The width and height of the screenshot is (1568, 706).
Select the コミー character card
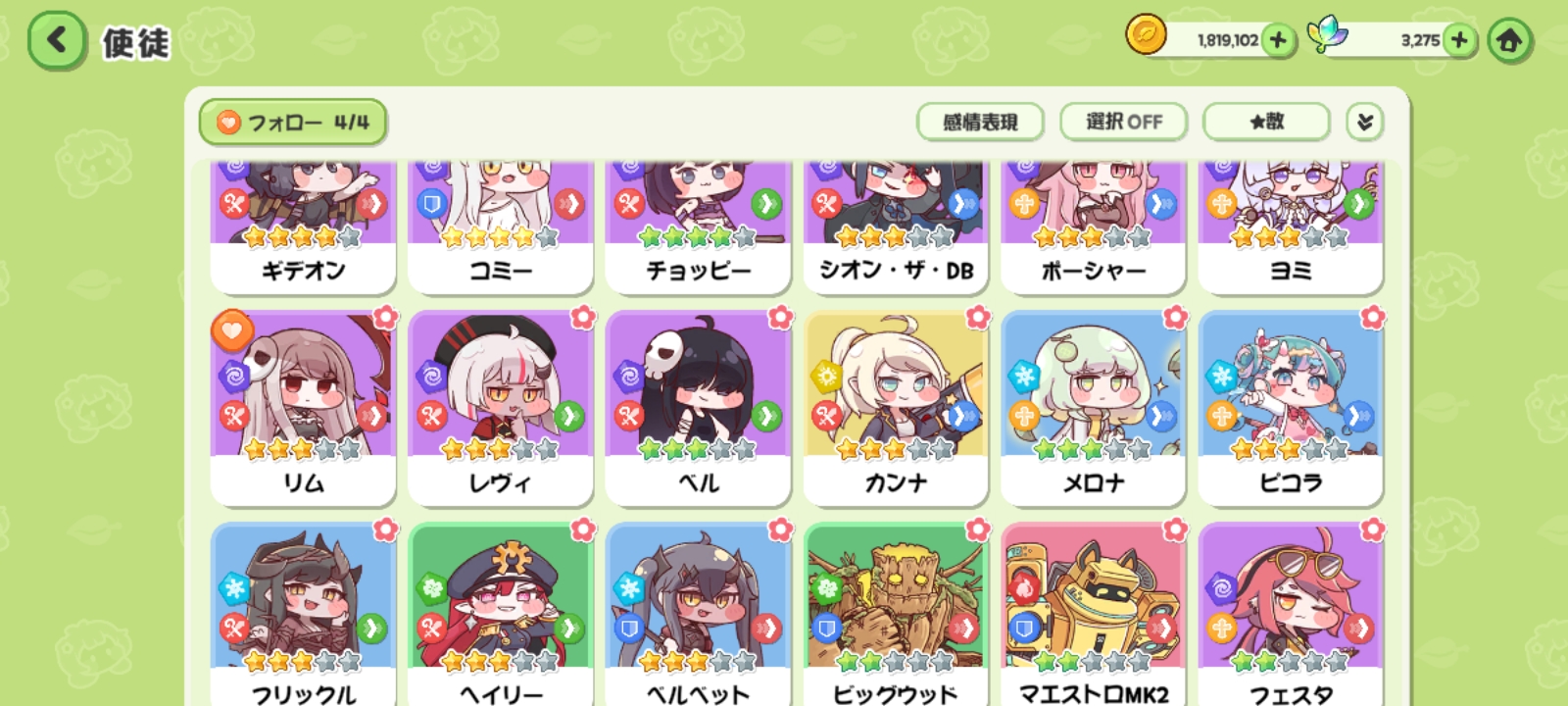click(x=500, y=226)
